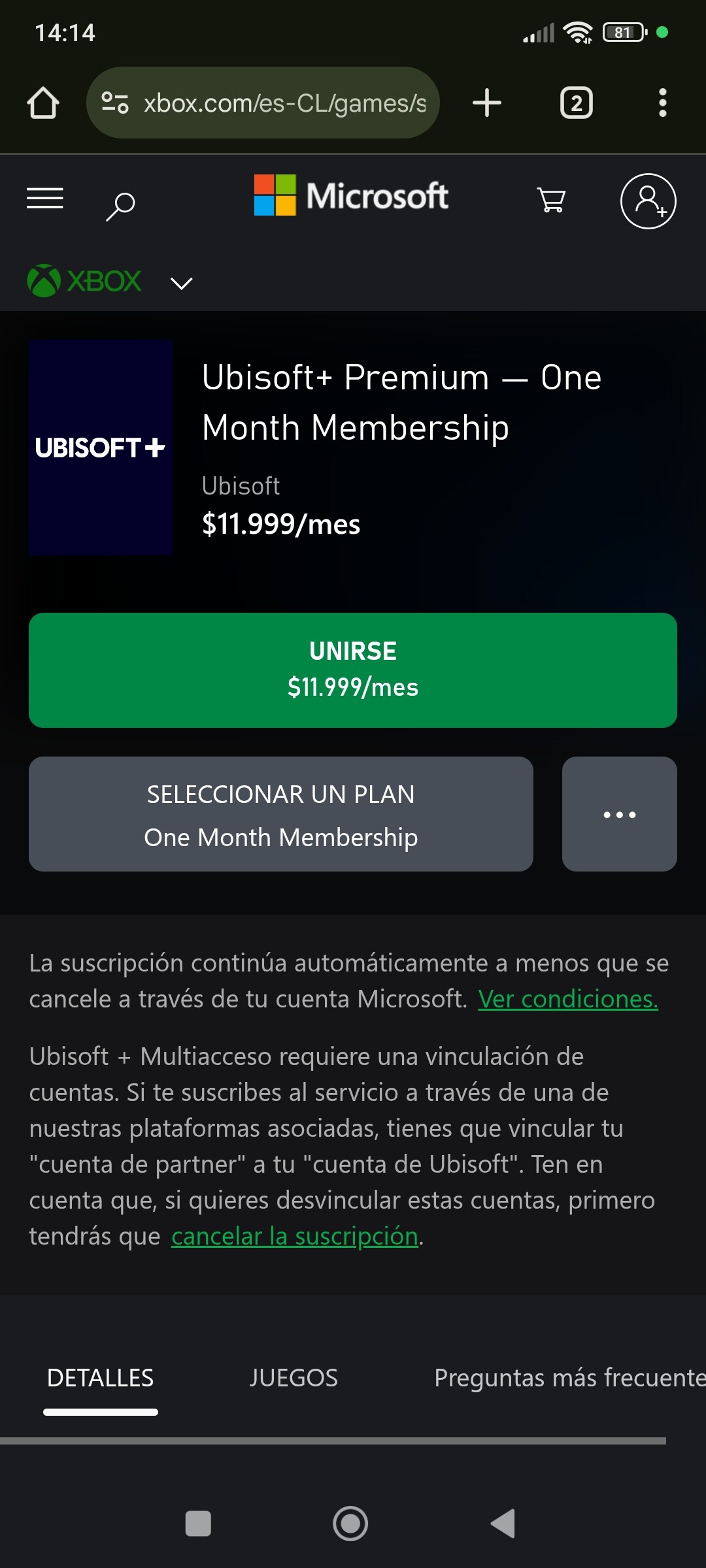Tap the xbox.com address bar
Image resolution: width=706 pixels, height=1568 pixels.
click(263, 103)
